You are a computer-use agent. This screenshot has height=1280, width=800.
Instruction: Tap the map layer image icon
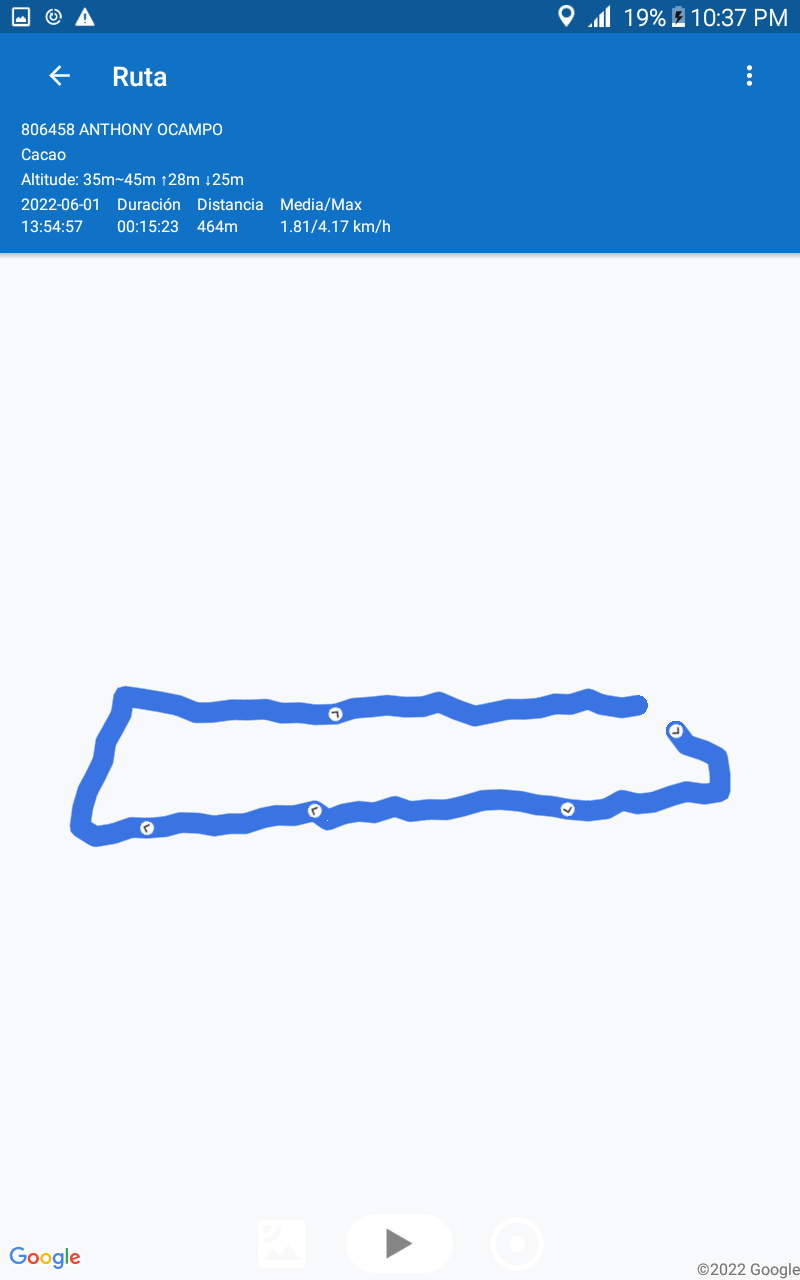(282, 1244)
